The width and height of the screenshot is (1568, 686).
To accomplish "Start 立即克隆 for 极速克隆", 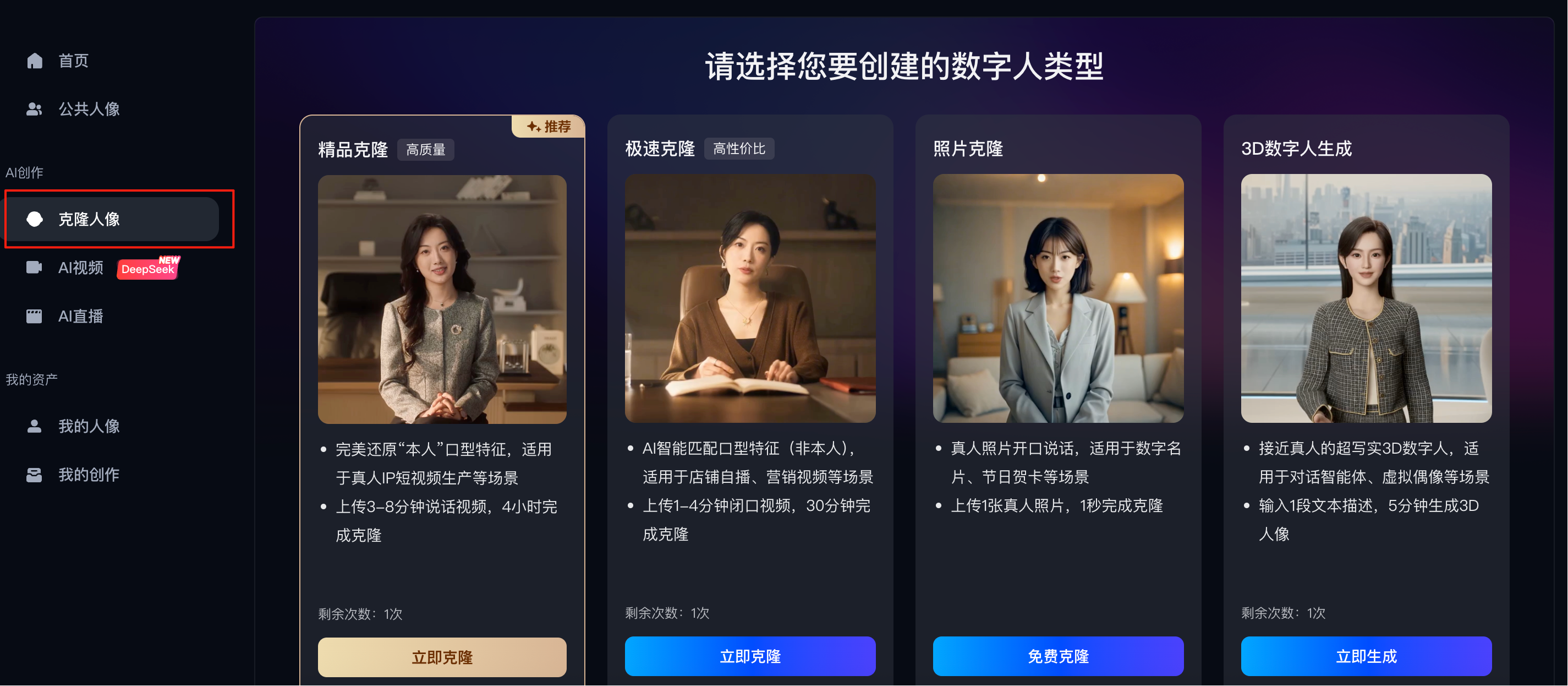I will (x=750, y=656).
